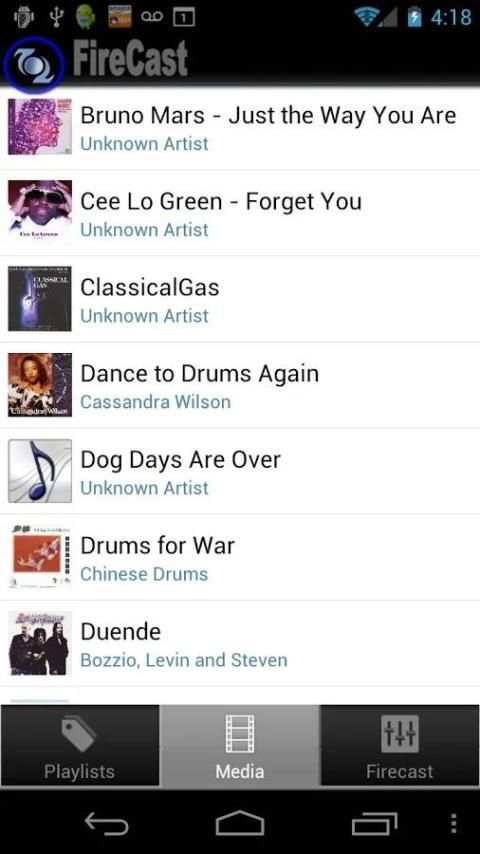Open the Duende track

[240, 643]
